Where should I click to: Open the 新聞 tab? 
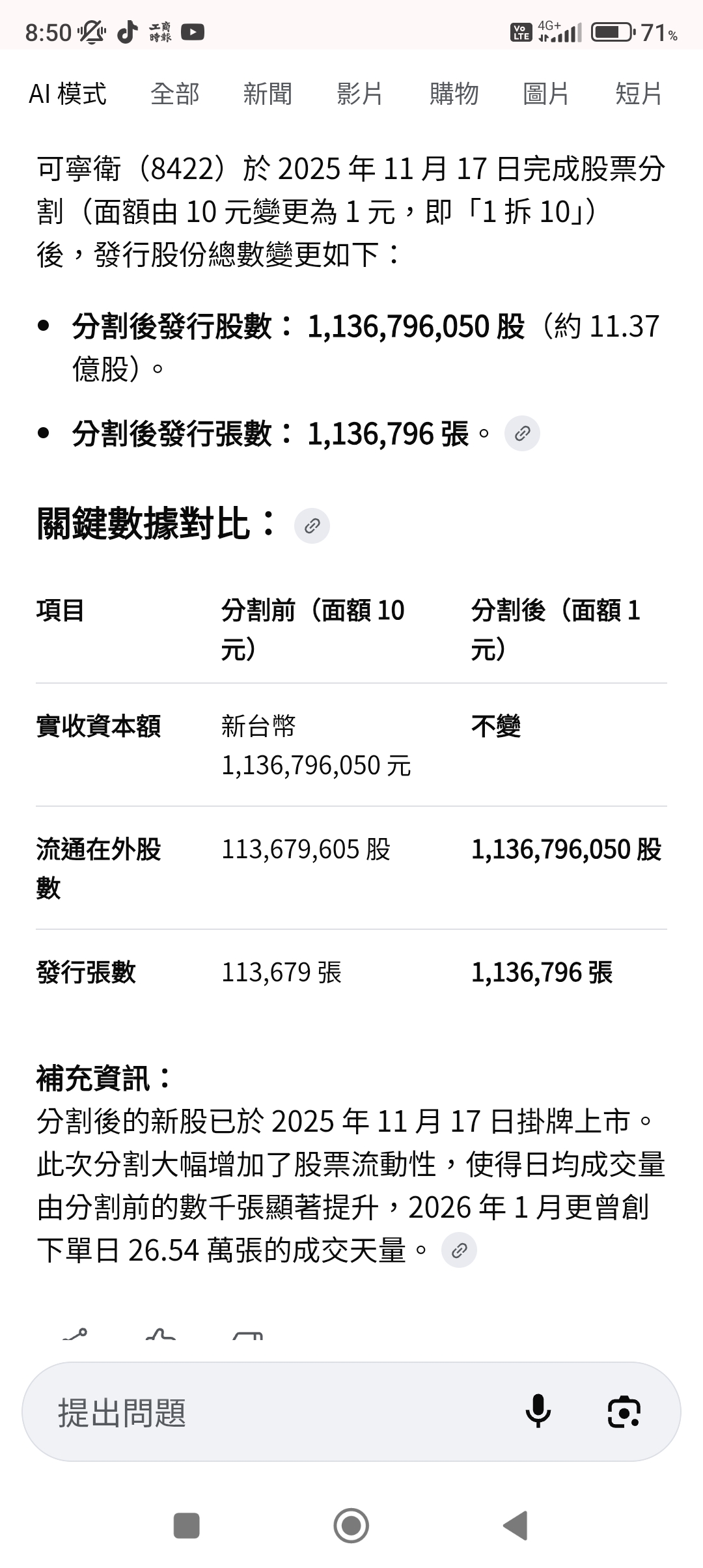pyautogui.click(x=268, y=94)
